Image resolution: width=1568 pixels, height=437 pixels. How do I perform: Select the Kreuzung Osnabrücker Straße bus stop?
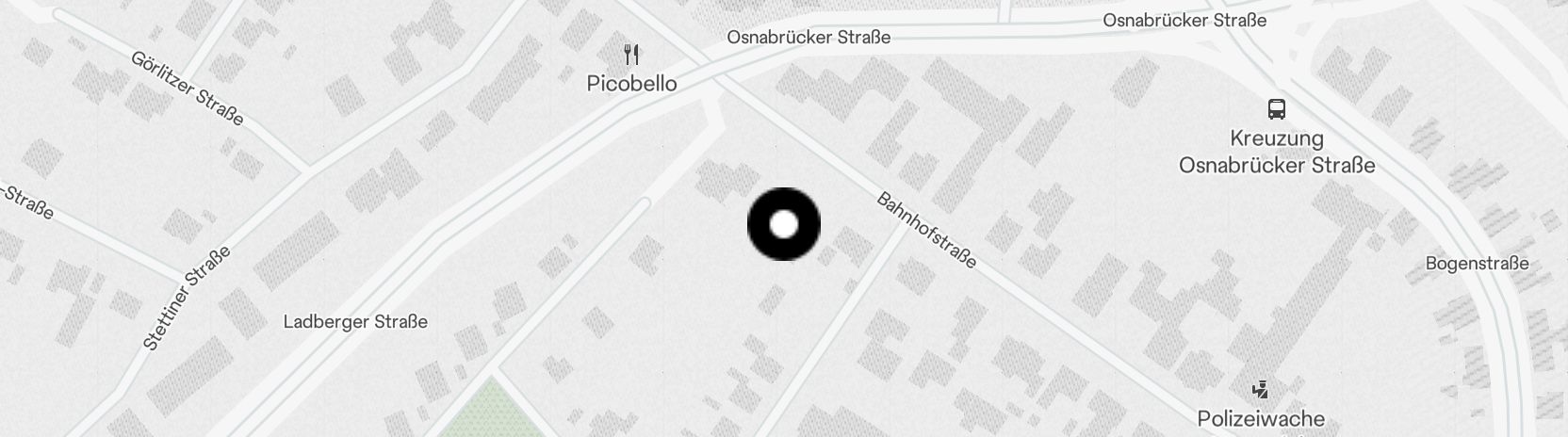click(1277, 109)
